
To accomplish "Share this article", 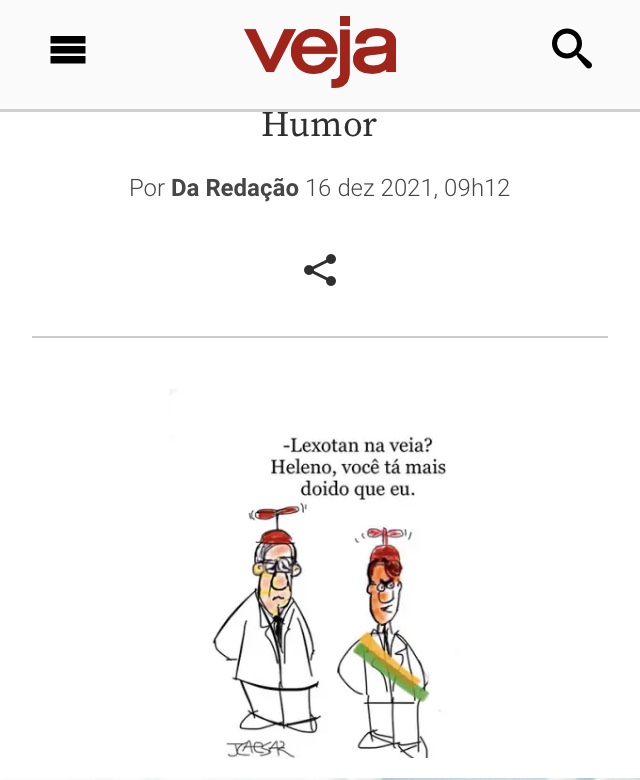I will pos(320,270).
